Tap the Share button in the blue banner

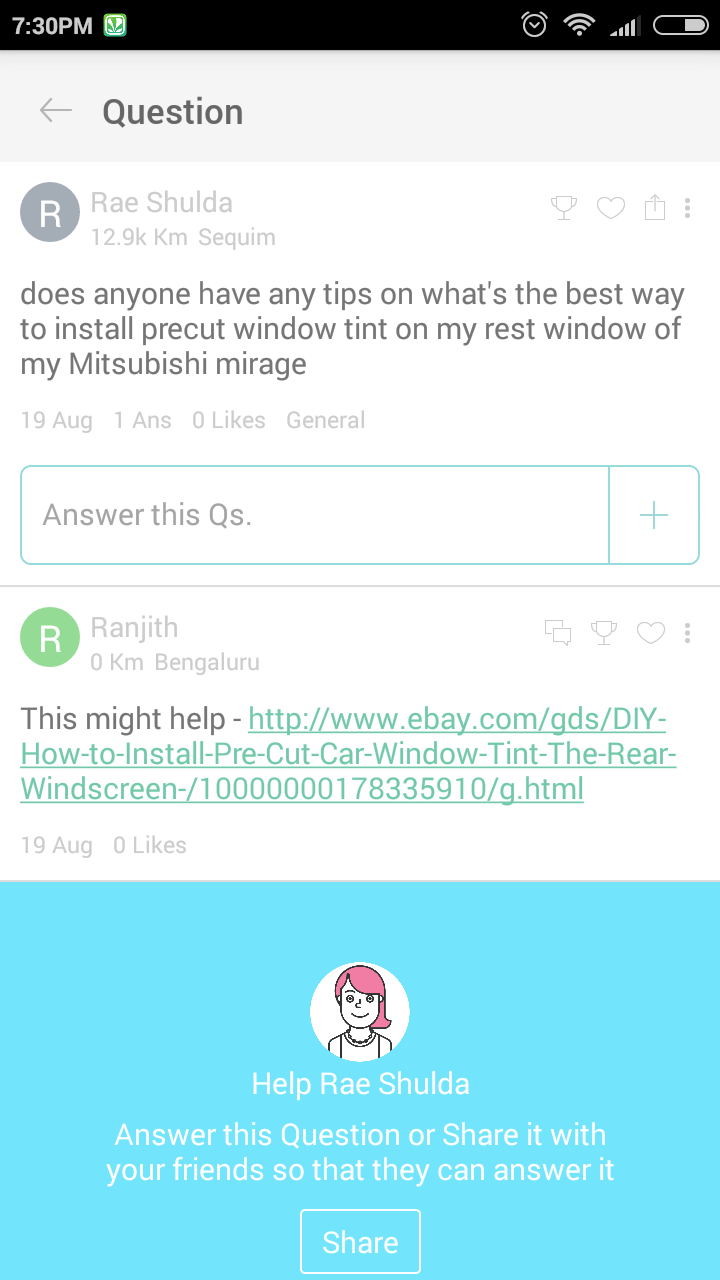360,1242
